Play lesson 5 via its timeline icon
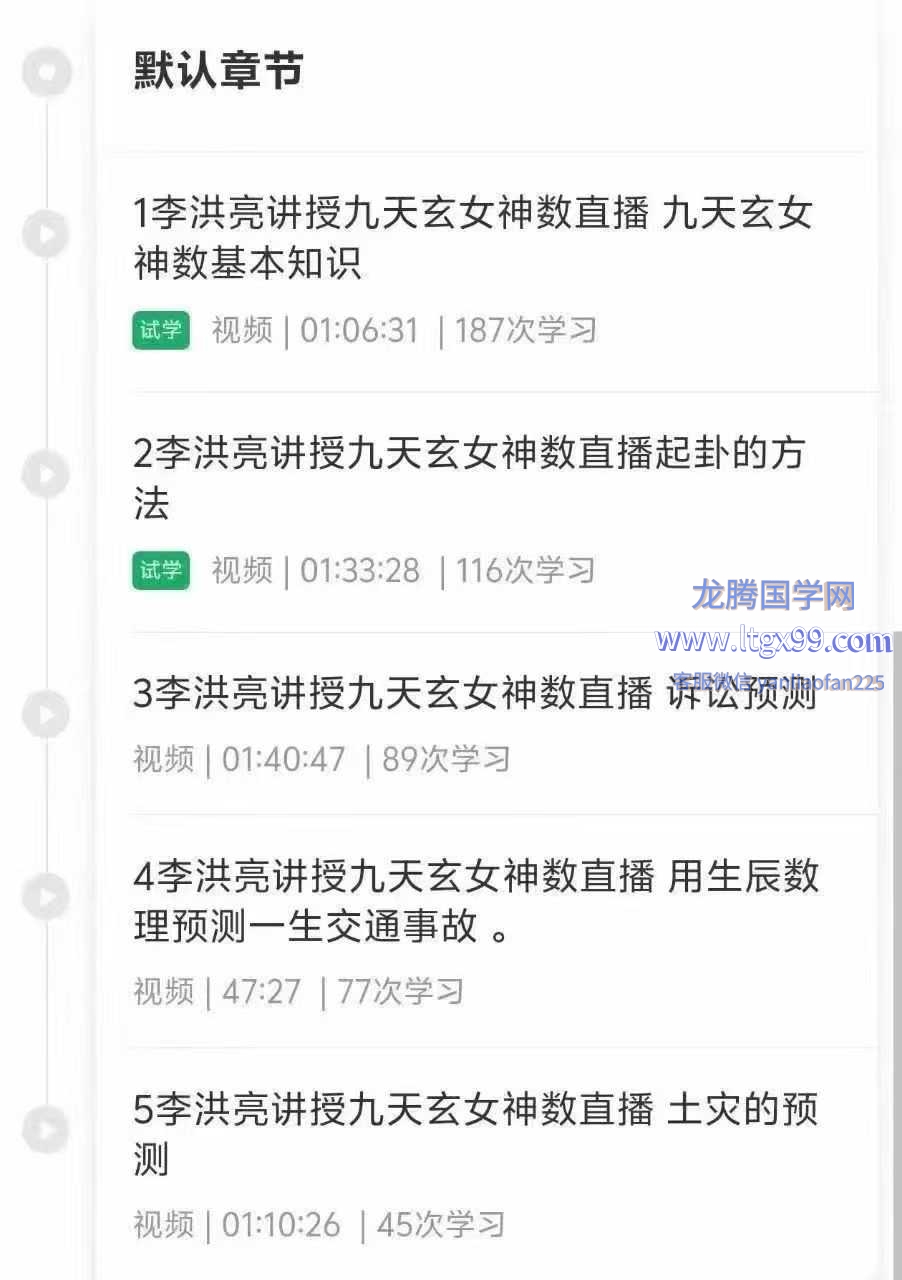This screenshot has width=902, height=1280. [47, 1130]
